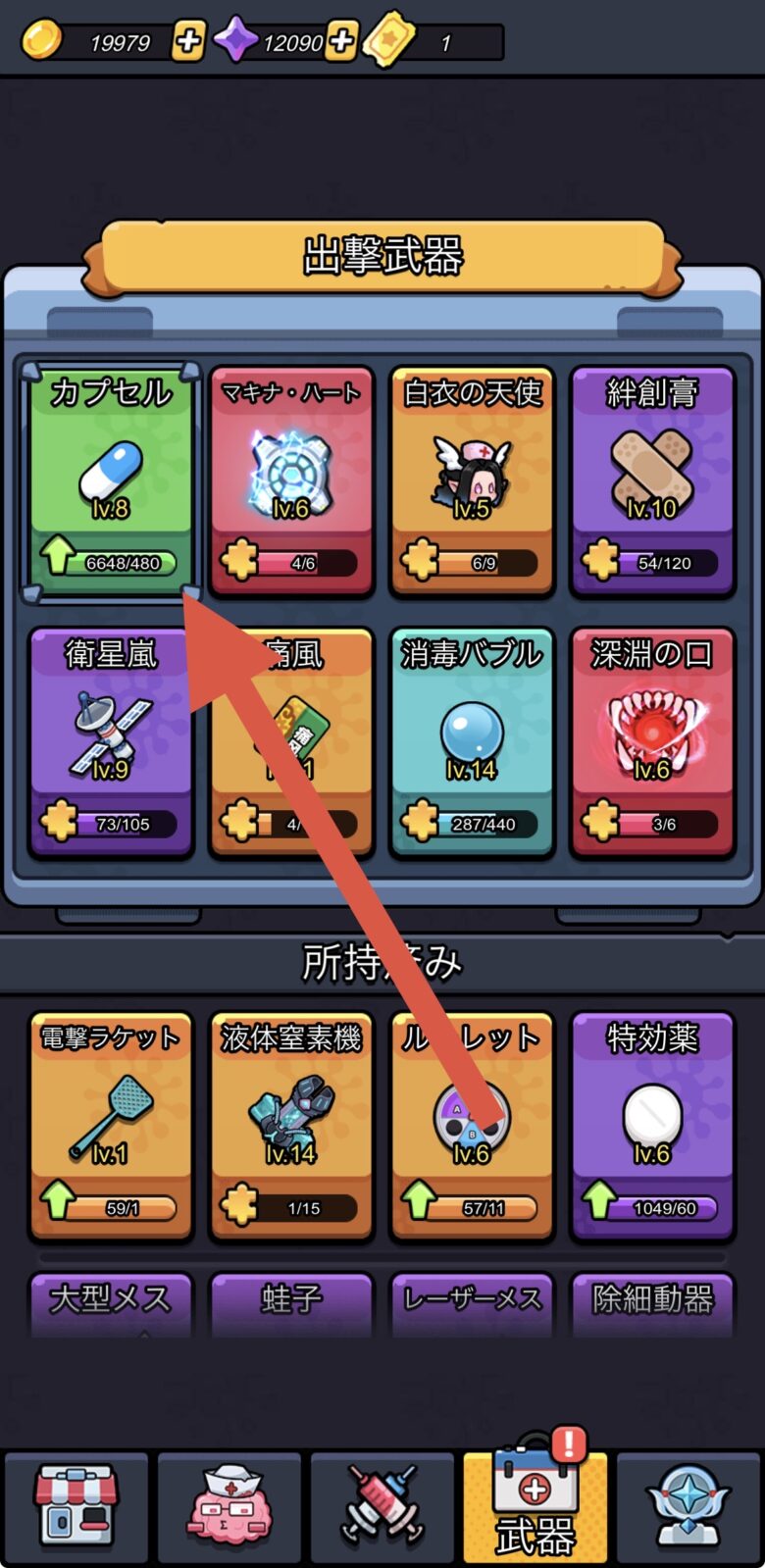Open the 除細動器 weapon card
Image resolution: width=765 pixels, height=1568 pixels.
(652, 1300)
